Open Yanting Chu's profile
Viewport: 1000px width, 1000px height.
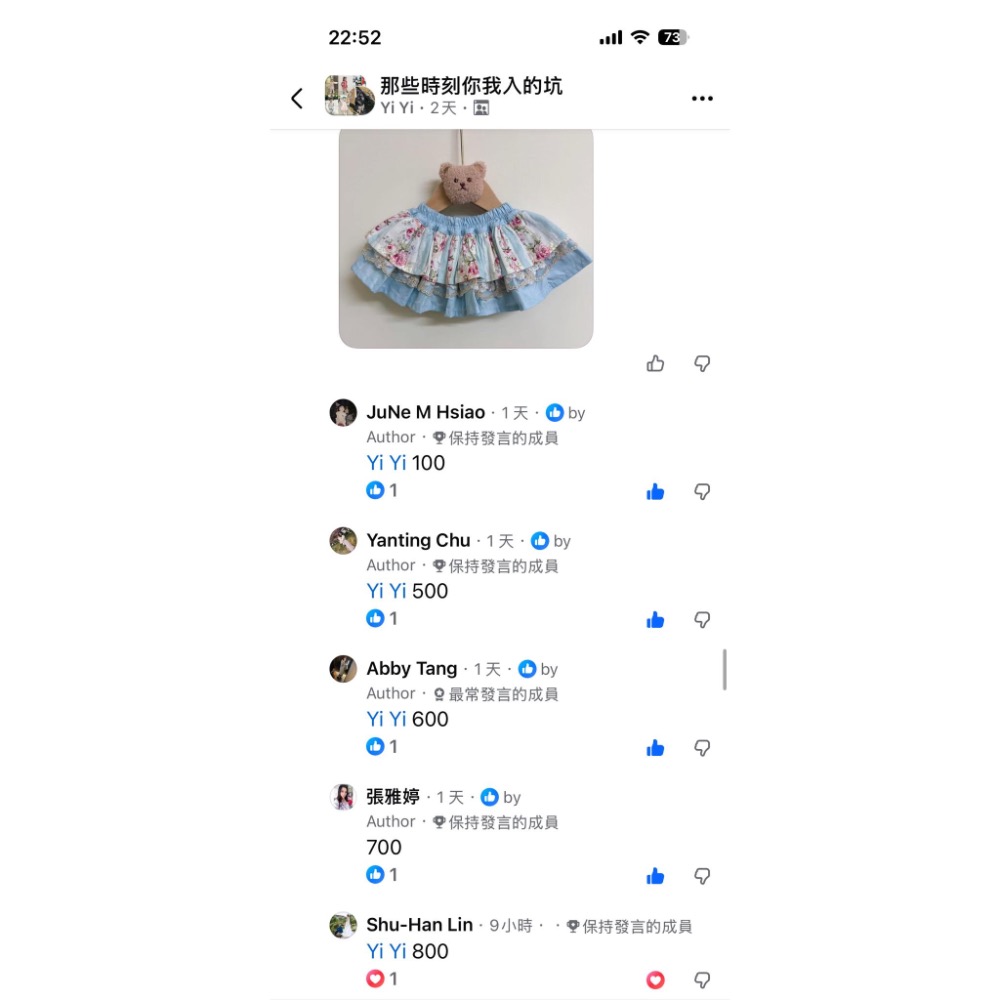pyautogui.click(x=418, y=540)
